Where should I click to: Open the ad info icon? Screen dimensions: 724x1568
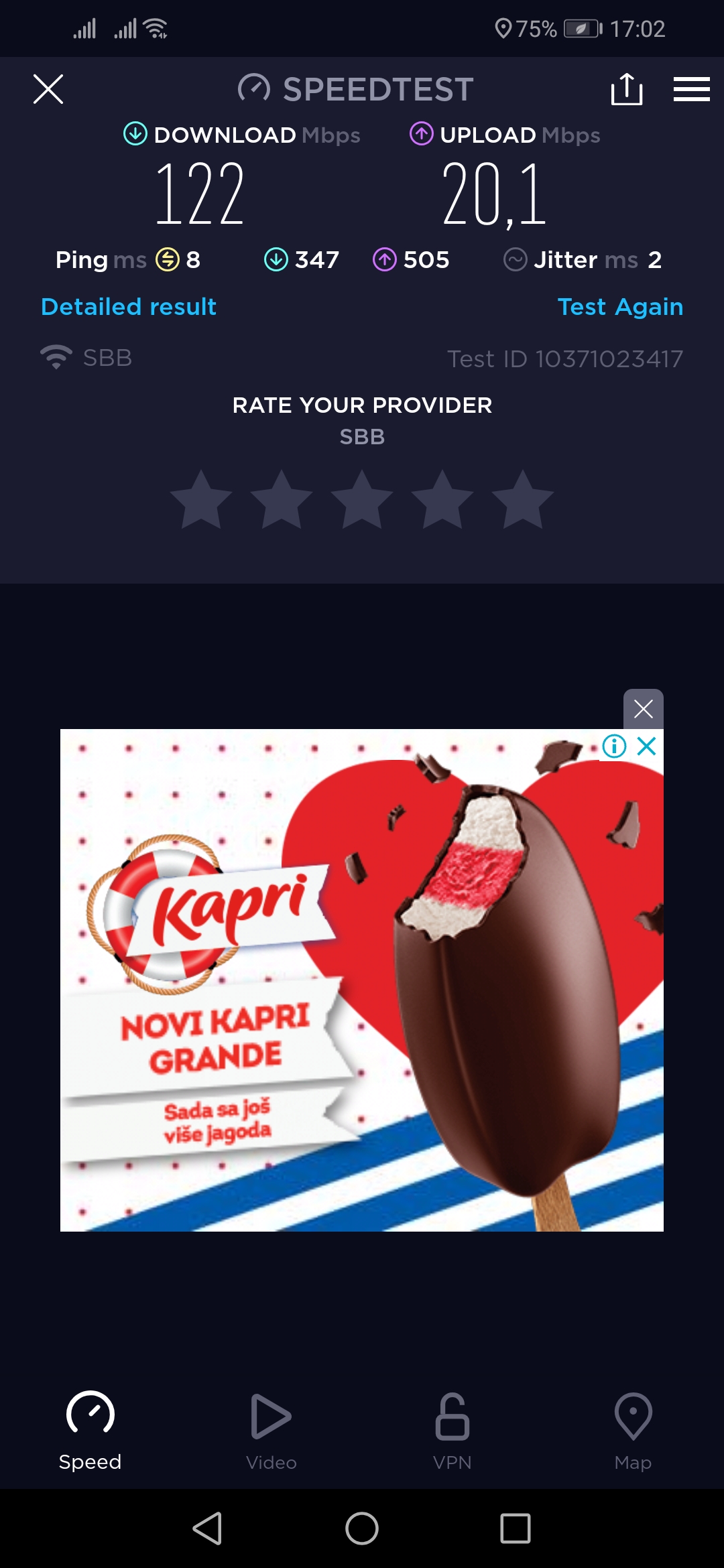point(614,746)
